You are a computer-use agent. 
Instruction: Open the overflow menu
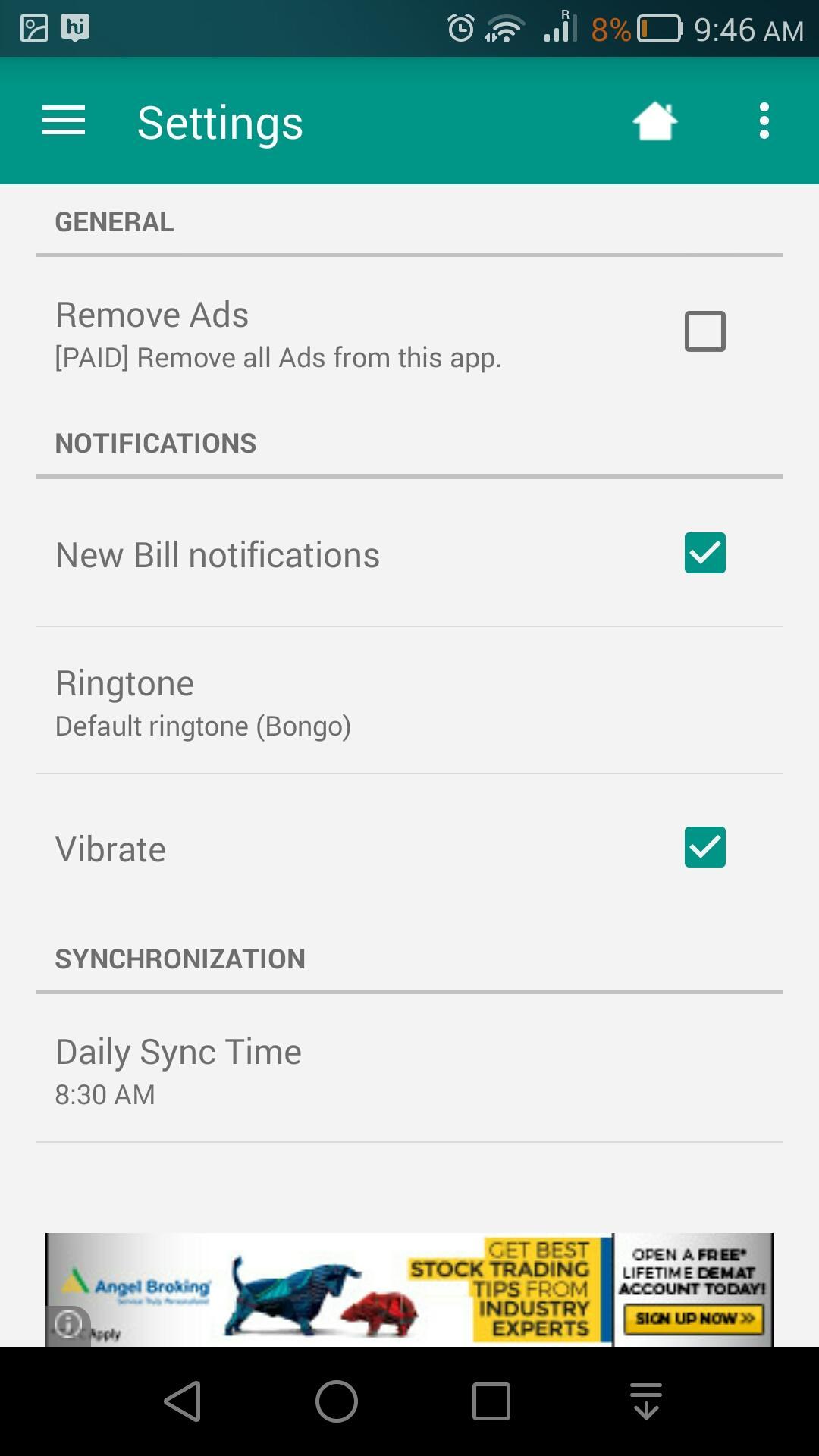[764, 121]
